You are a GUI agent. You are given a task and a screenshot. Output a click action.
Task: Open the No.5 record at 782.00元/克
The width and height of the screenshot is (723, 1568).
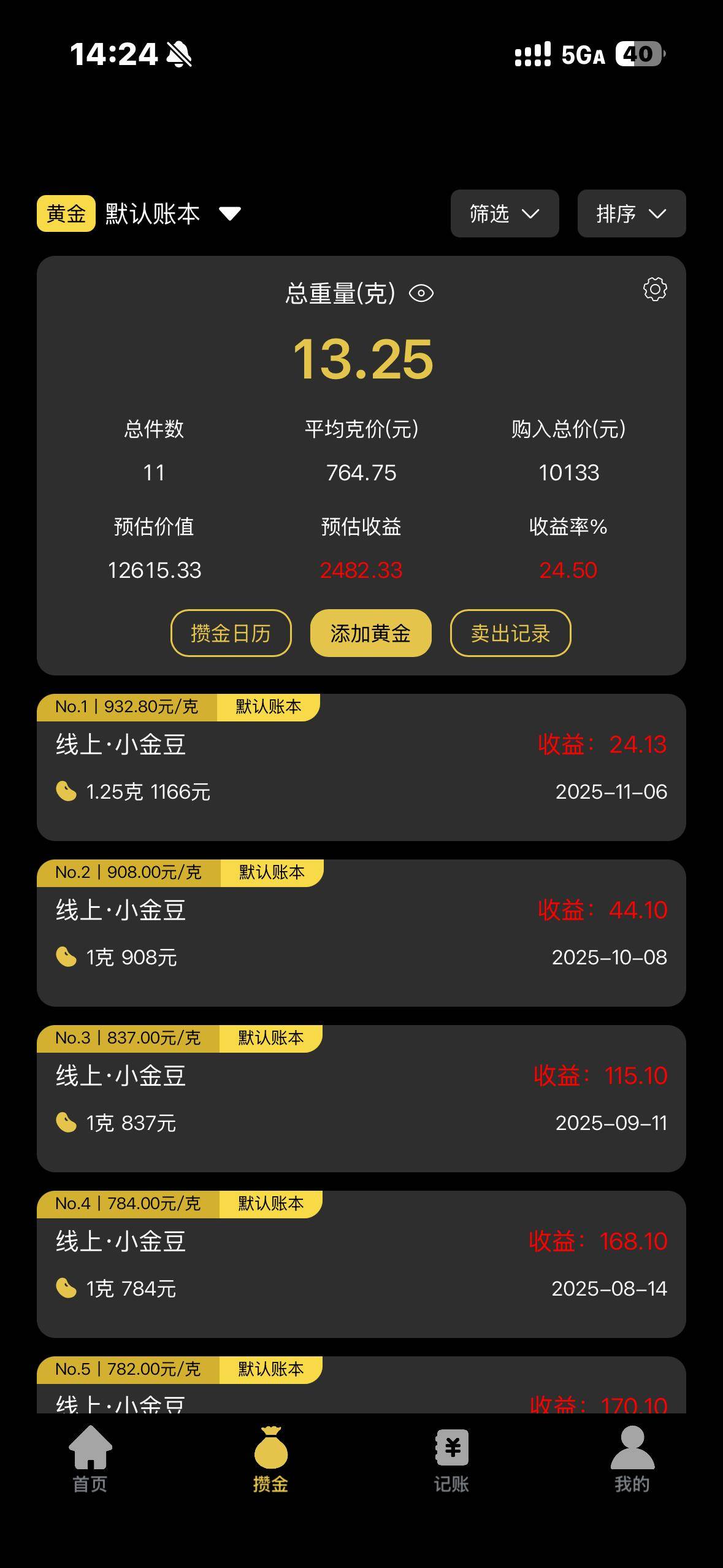tap(361, 1393)
